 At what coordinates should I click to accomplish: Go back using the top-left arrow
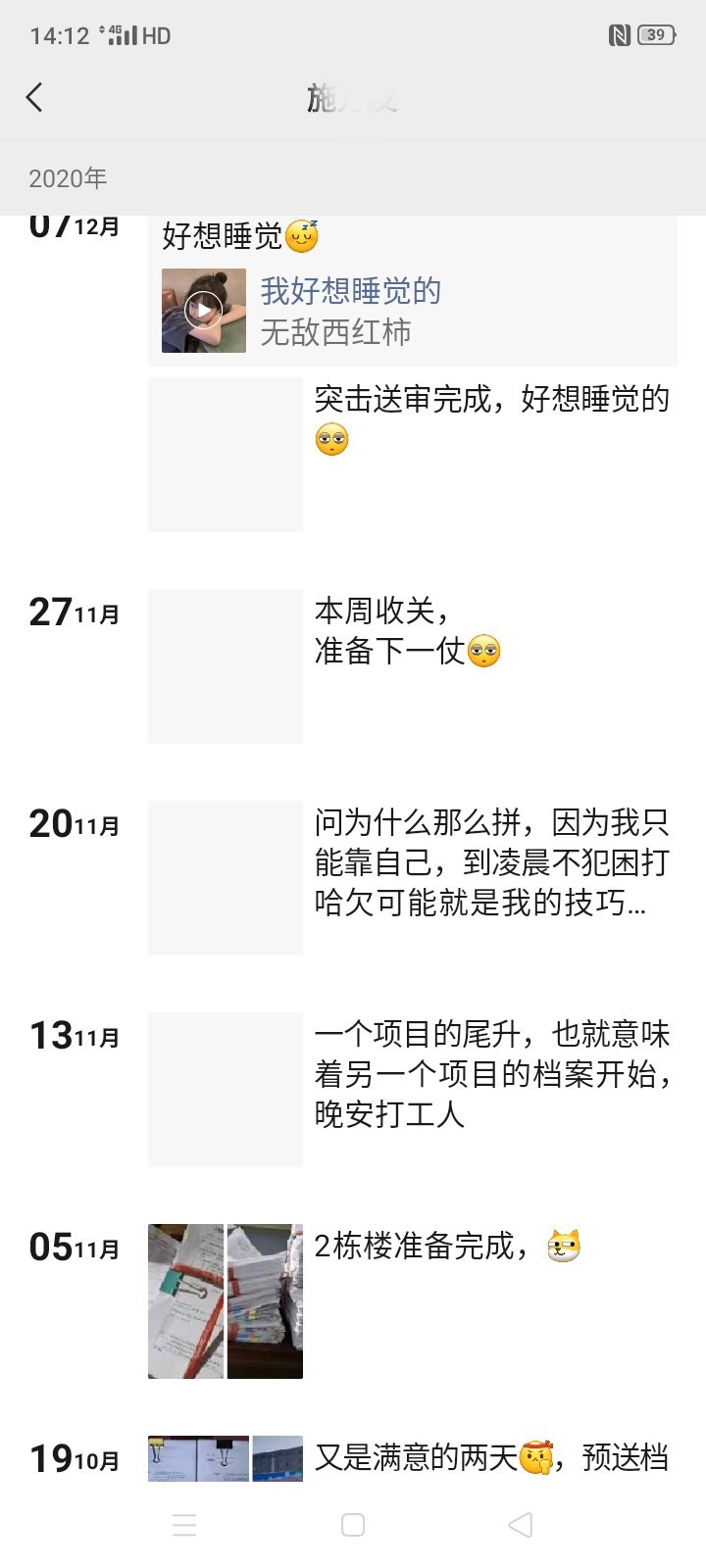tap(35, 97)
